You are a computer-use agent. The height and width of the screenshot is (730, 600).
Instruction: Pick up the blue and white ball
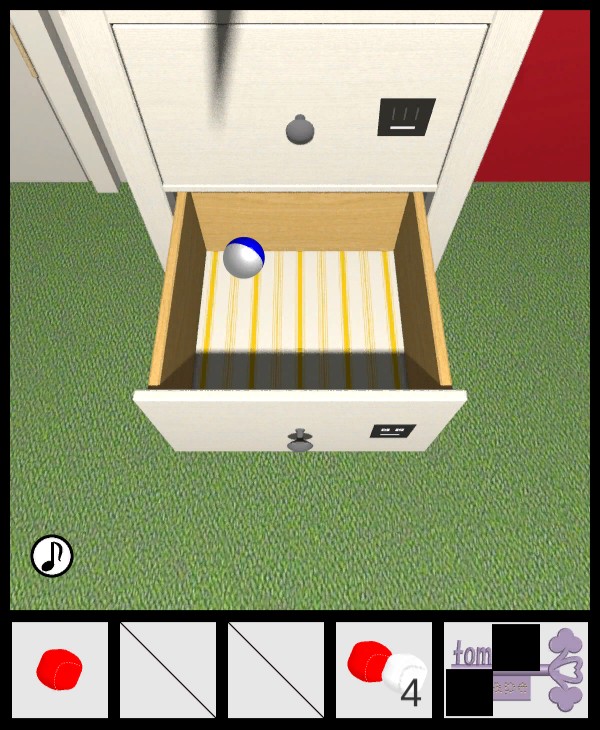pyautogui.click(x=244, y=258)
